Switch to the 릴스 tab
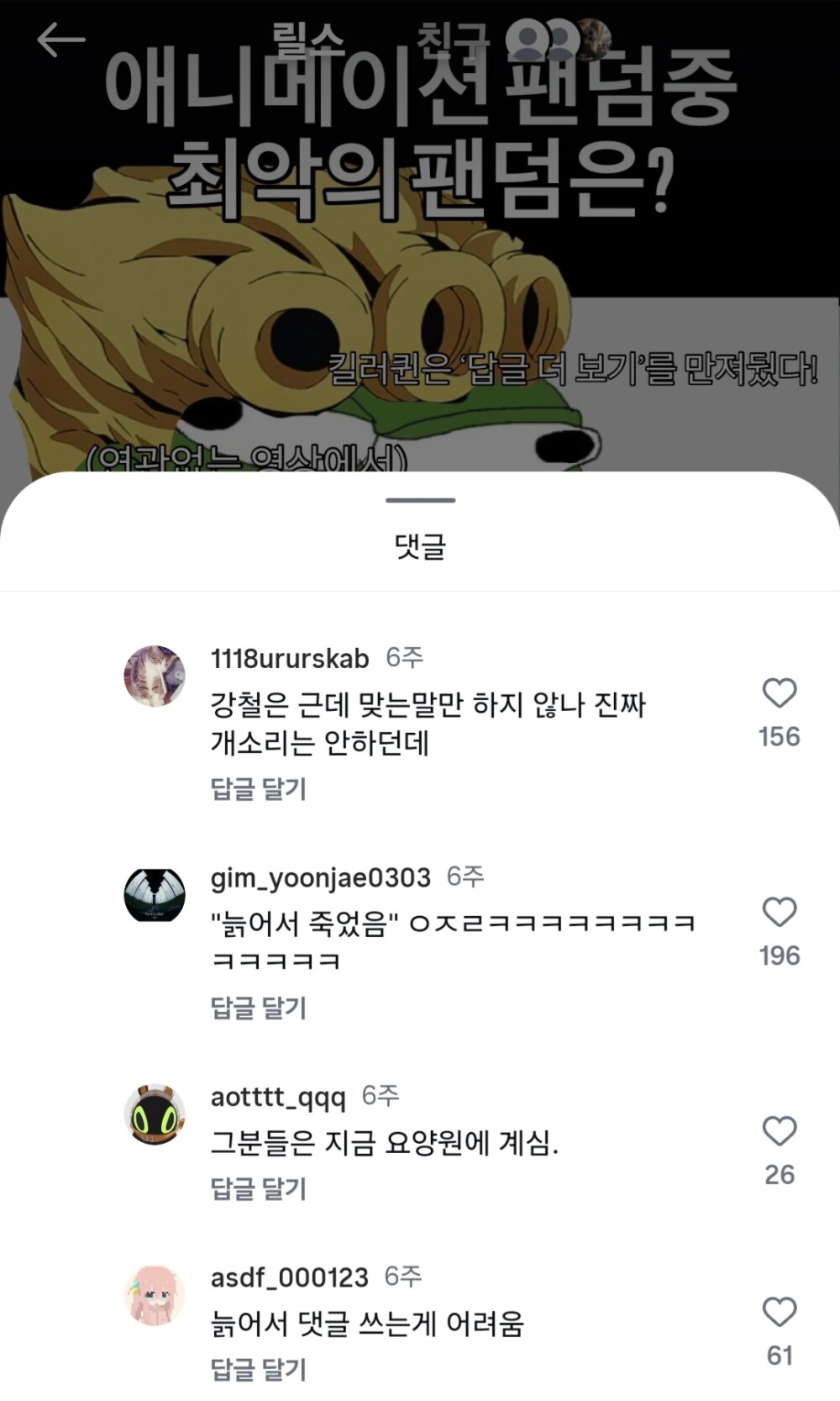This screenshot has width=840, height=1401. (308, 38)
